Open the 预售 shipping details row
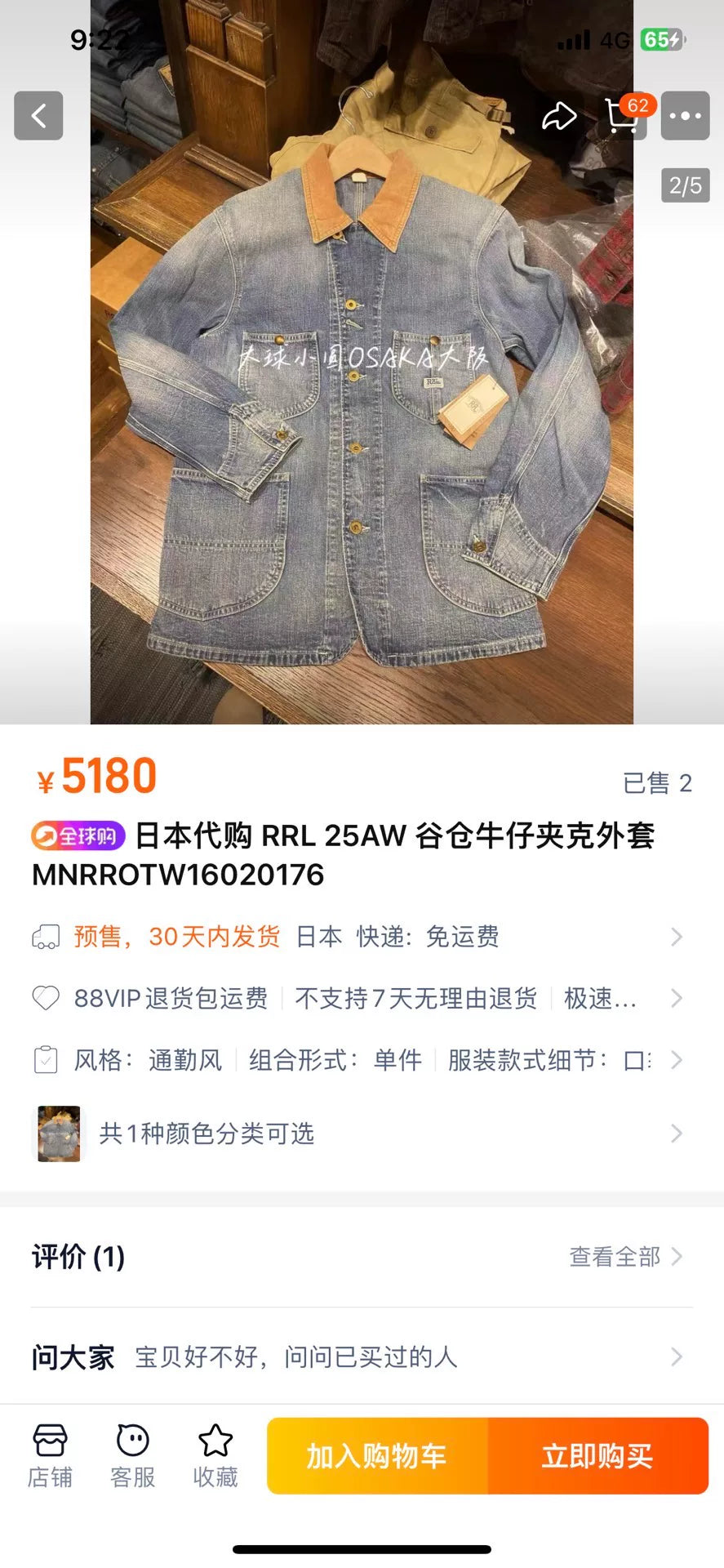This screenshot has width=724, height=1568. (x=359, y=937)
